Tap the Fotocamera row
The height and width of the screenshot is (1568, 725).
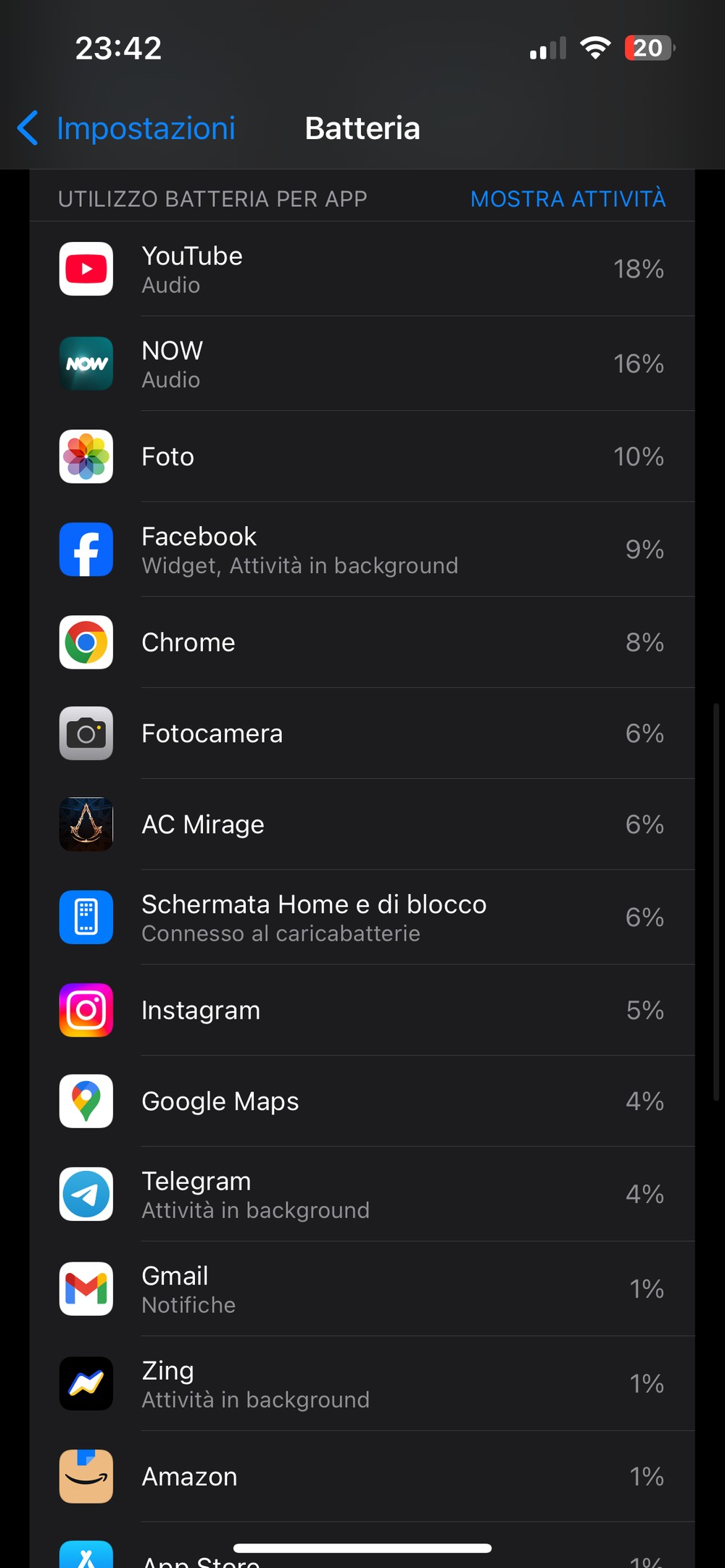click(362, 733)
